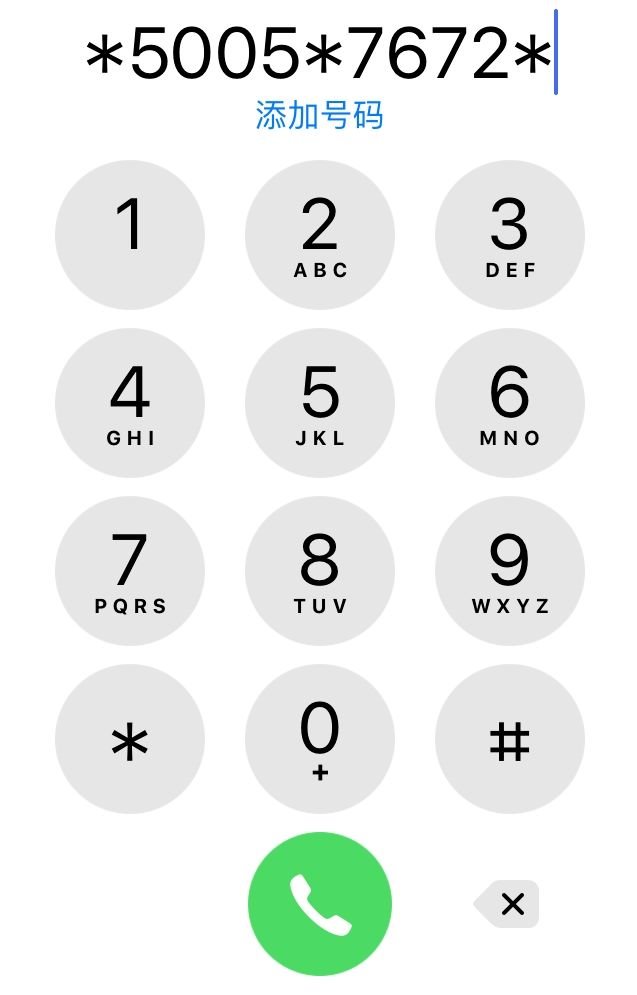Insert an asterisk with the star key

click(x=130, y=740)
